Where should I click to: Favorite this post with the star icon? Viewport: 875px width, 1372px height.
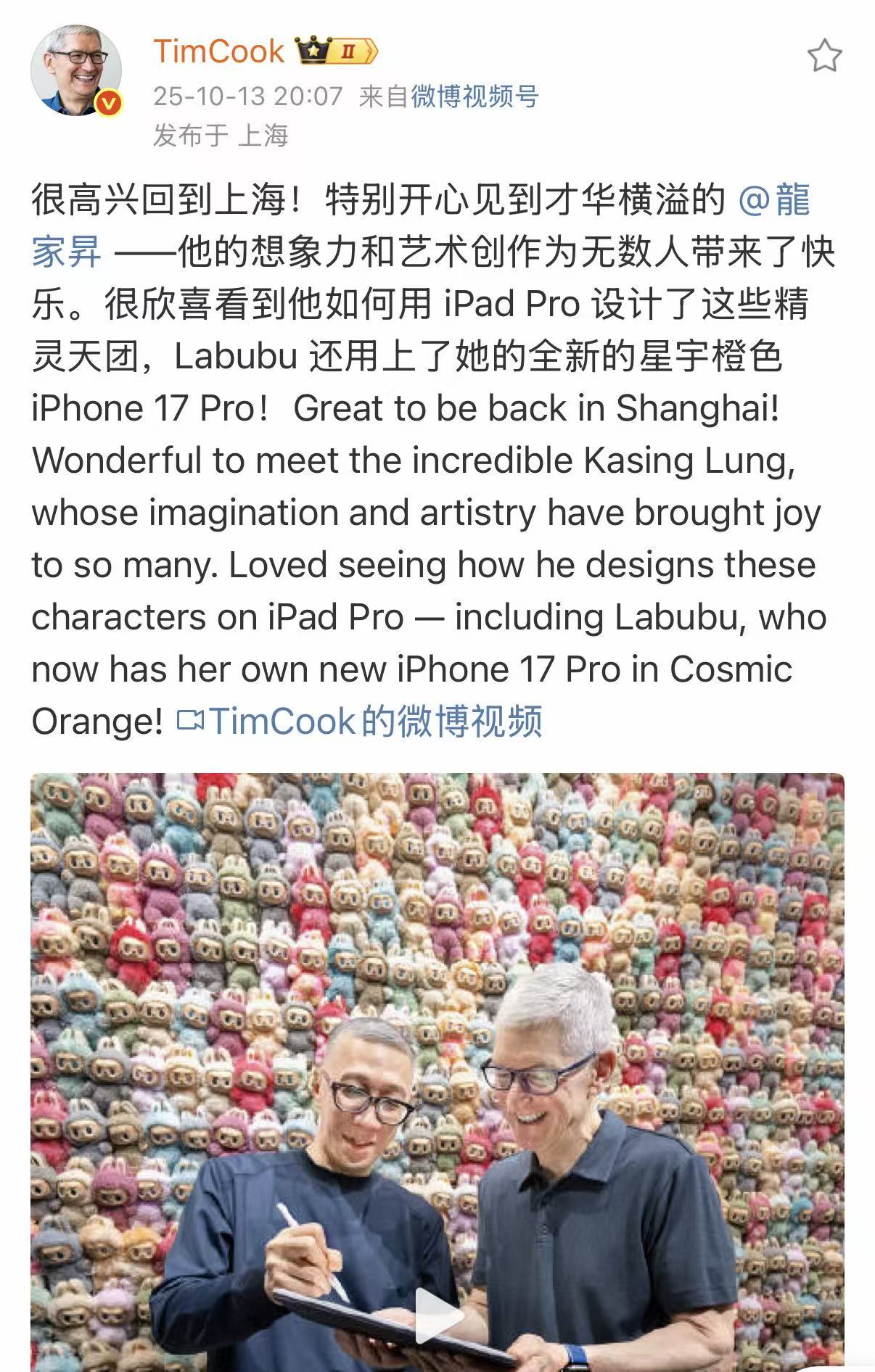click(824, 56)
